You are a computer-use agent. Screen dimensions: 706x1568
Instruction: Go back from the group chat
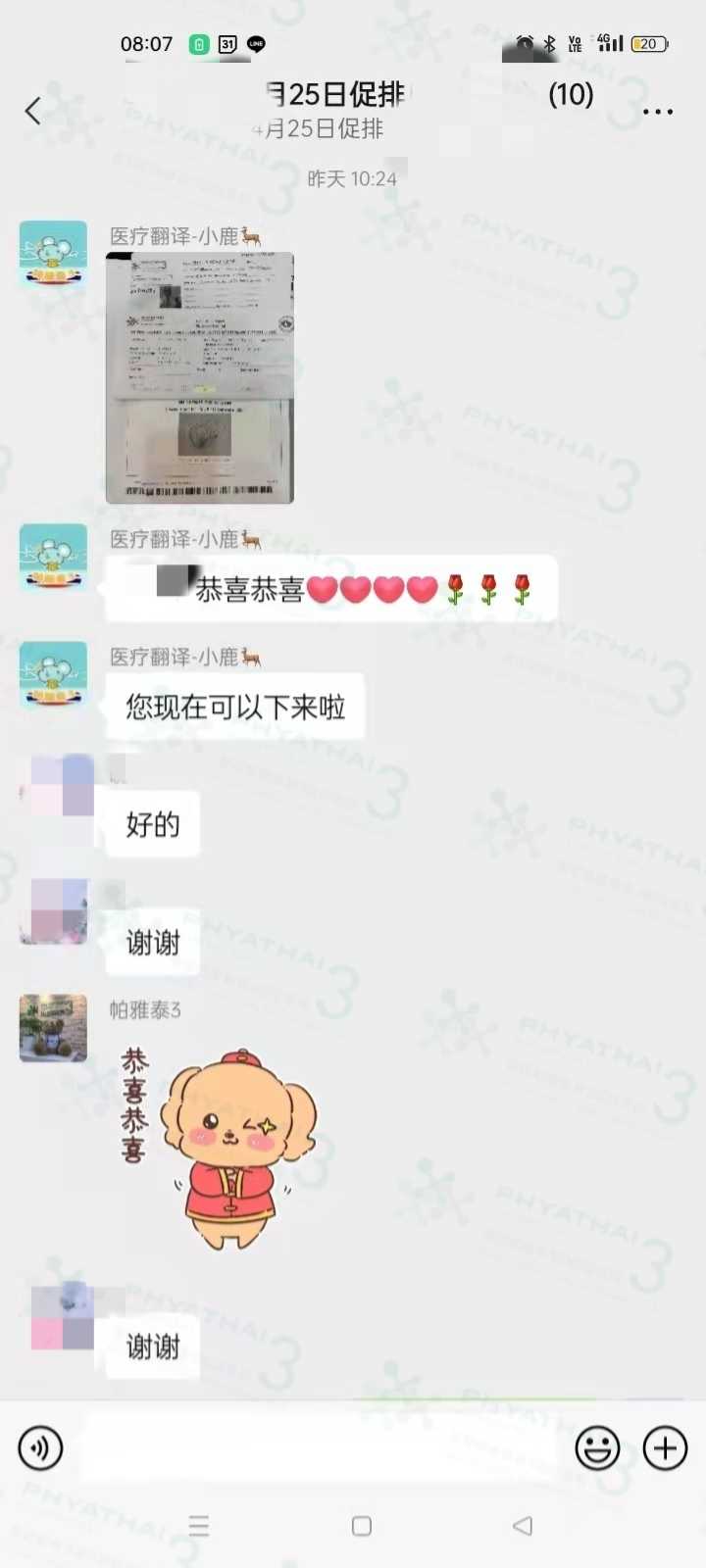click(33, 111)
